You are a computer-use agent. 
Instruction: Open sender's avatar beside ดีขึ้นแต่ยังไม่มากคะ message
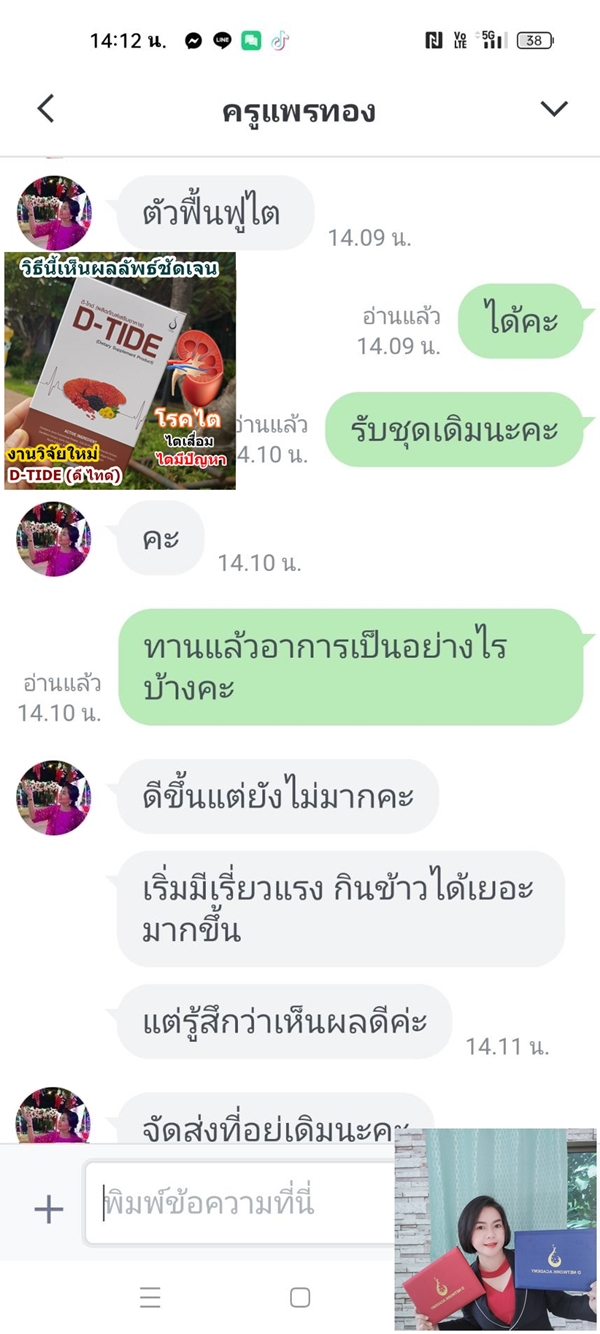coord(54,797)
